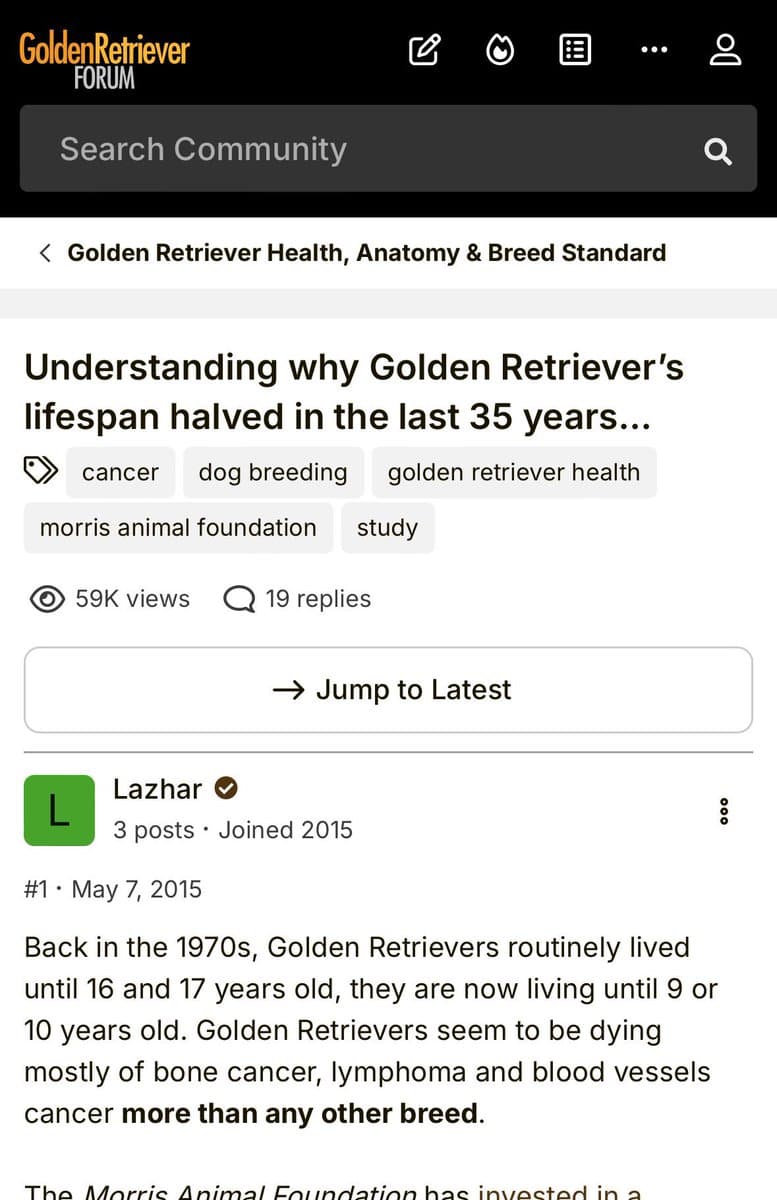Viewport: 777px width, 1200px height.
Task: Select the study tag
Action: click(x=387, y=527)
